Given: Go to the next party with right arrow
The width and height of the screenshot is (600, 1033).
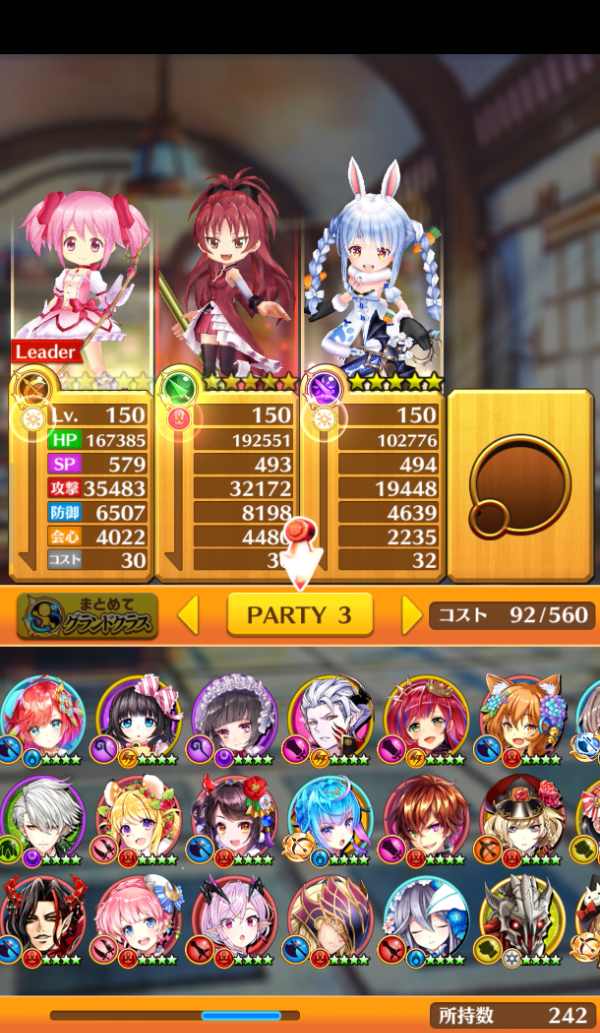Looking at the screenshot, I should click(411, 615).
